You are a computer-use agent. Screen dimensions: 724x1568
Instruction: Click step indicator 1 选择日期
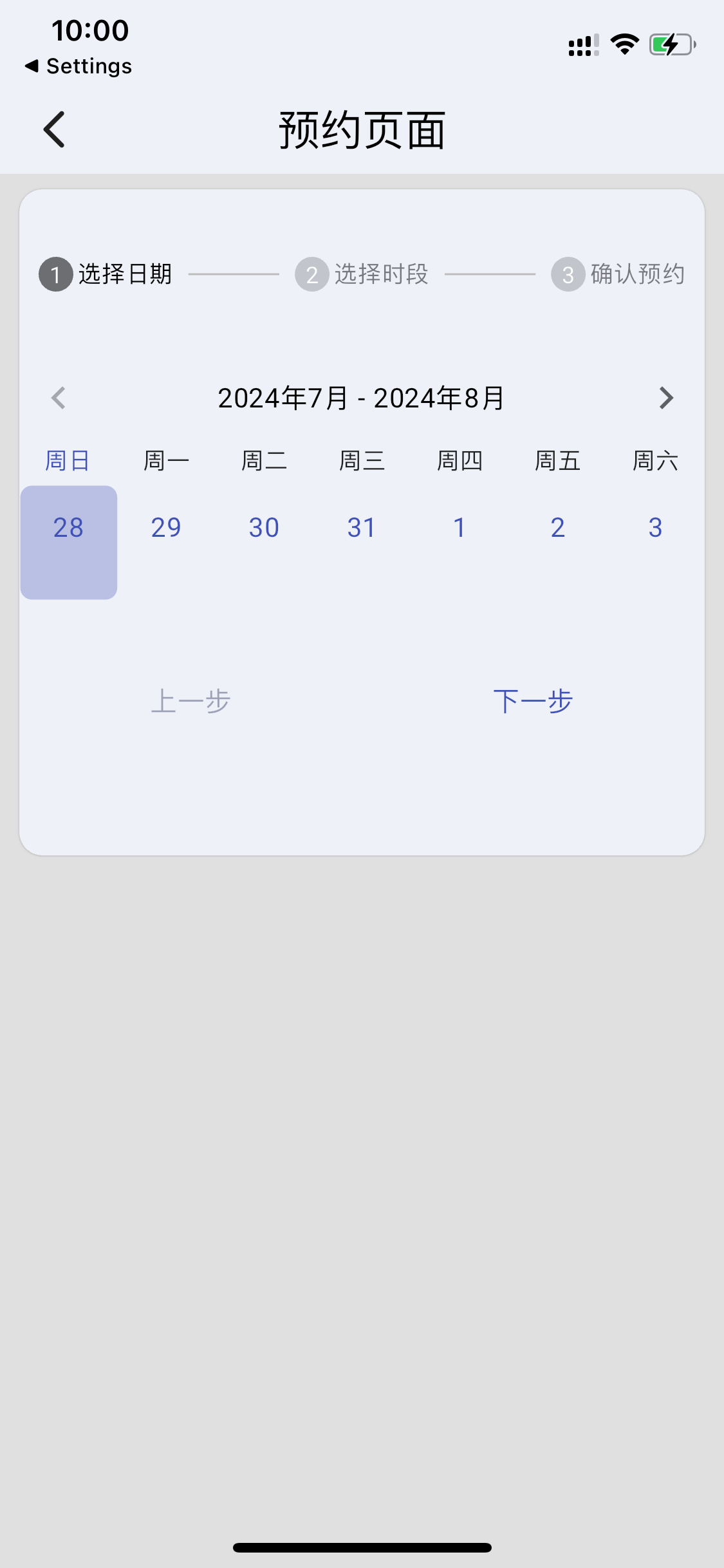tap(106, 274)
